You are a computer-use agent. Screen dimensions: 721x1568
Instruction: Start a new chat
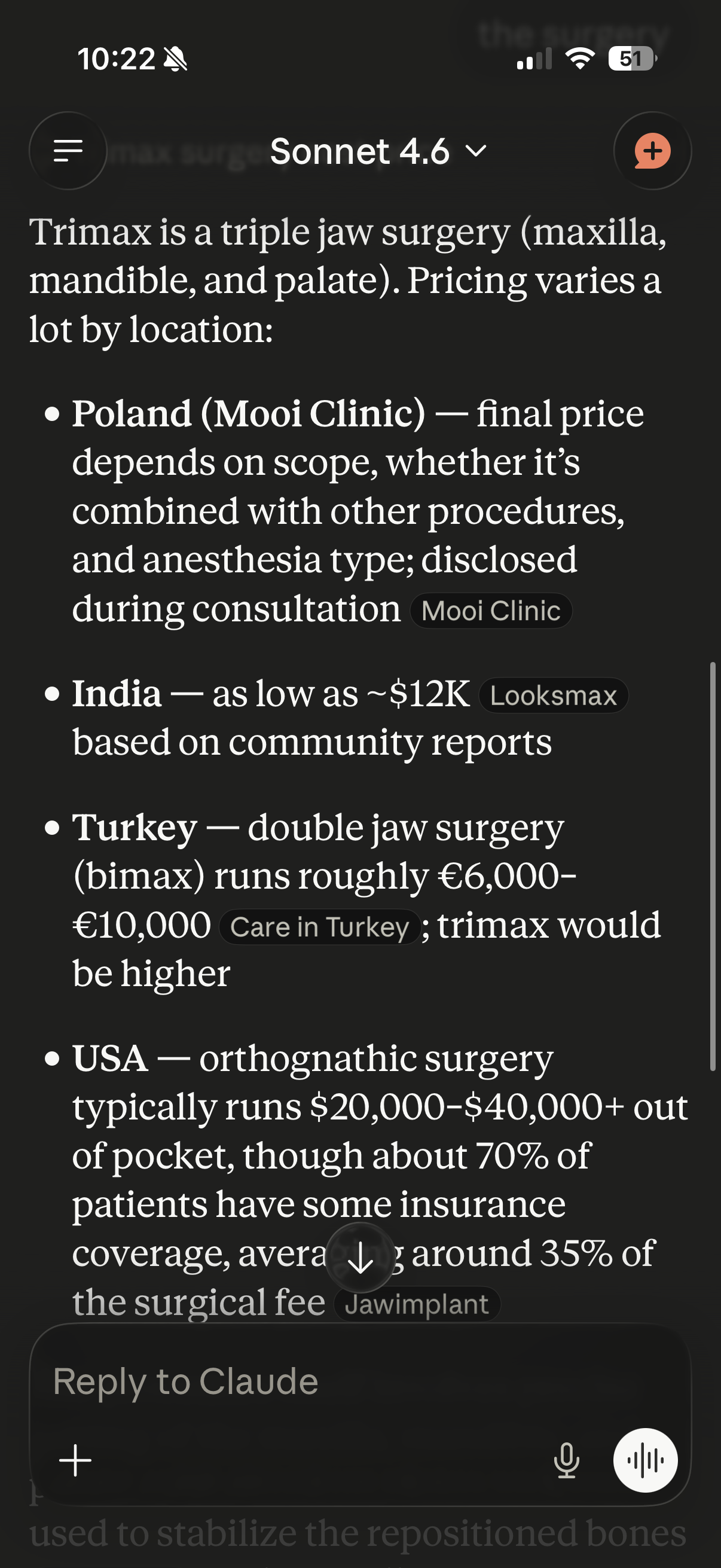652,150
